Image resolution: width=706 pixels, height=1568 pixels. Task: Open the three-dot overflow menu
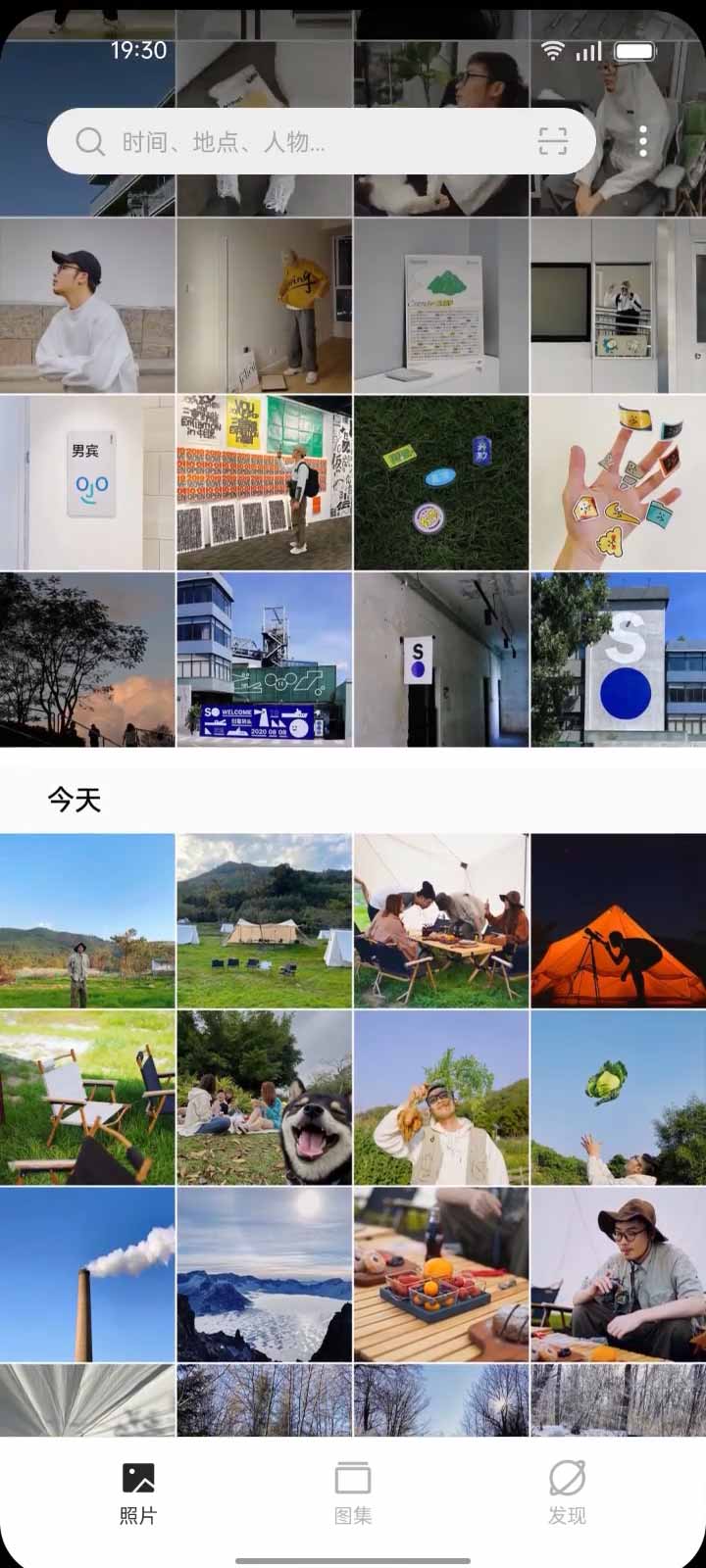(643, 142)
